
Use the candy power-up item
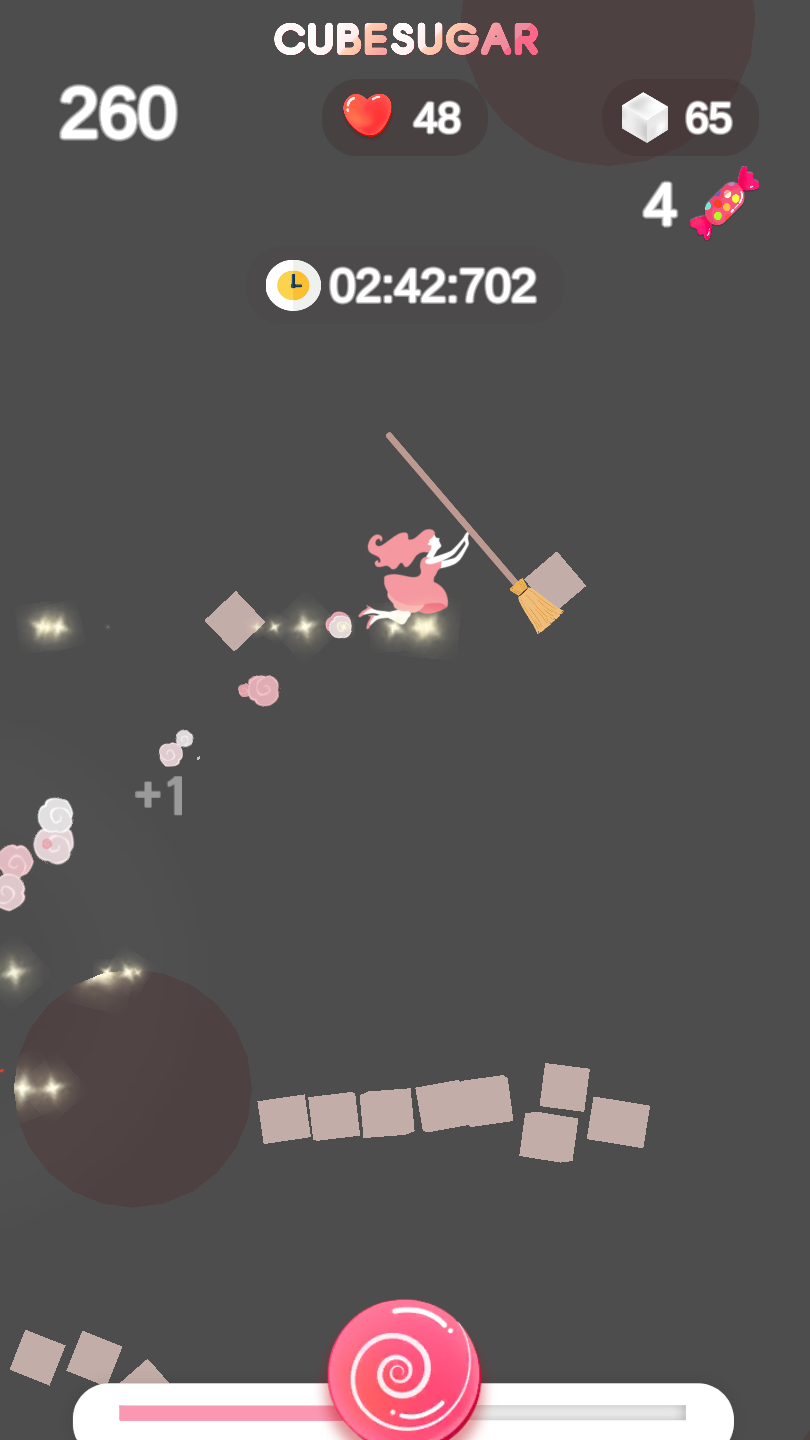click(x=724, y=203)
